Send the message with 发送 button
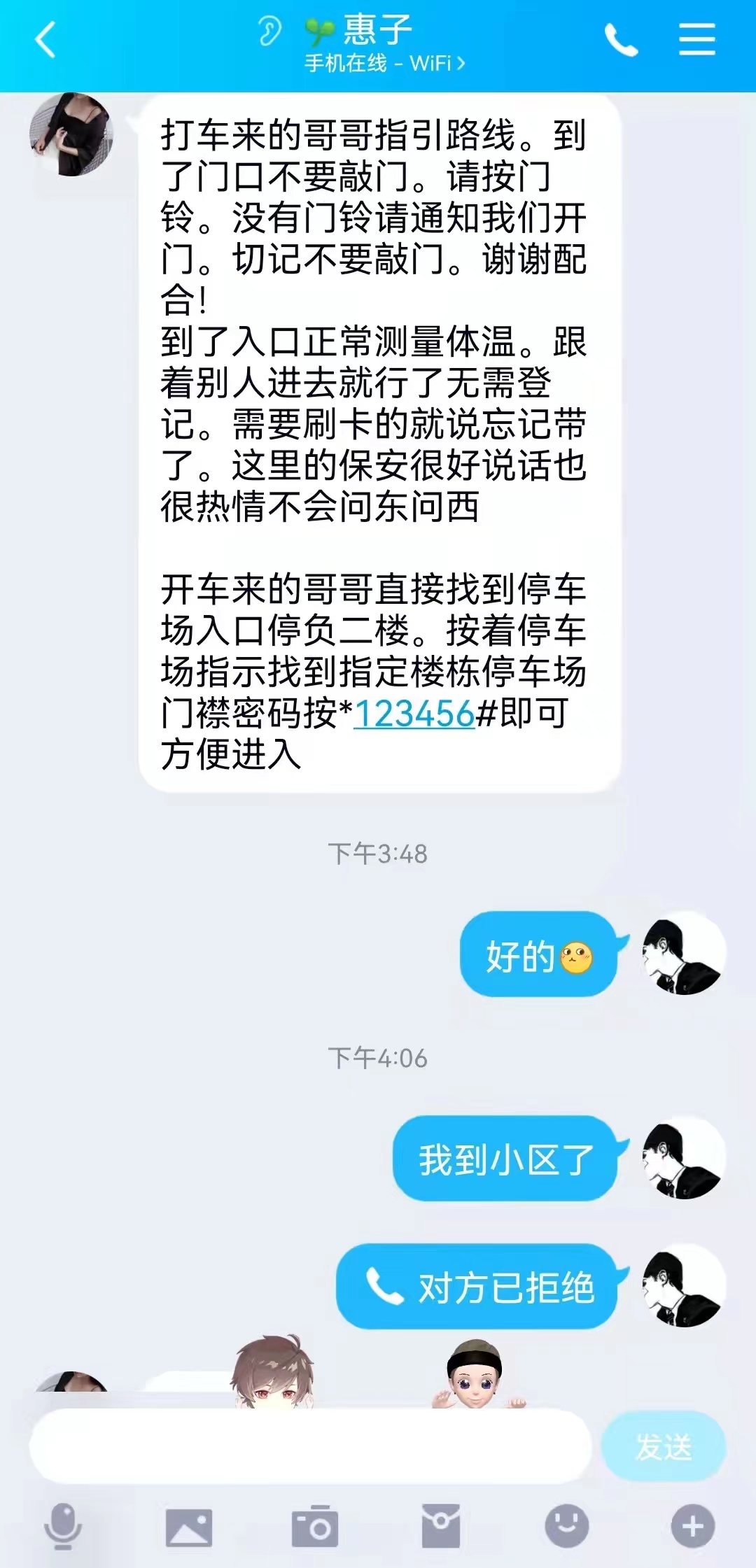The image size is (756, 1568). pos(664,1446)
